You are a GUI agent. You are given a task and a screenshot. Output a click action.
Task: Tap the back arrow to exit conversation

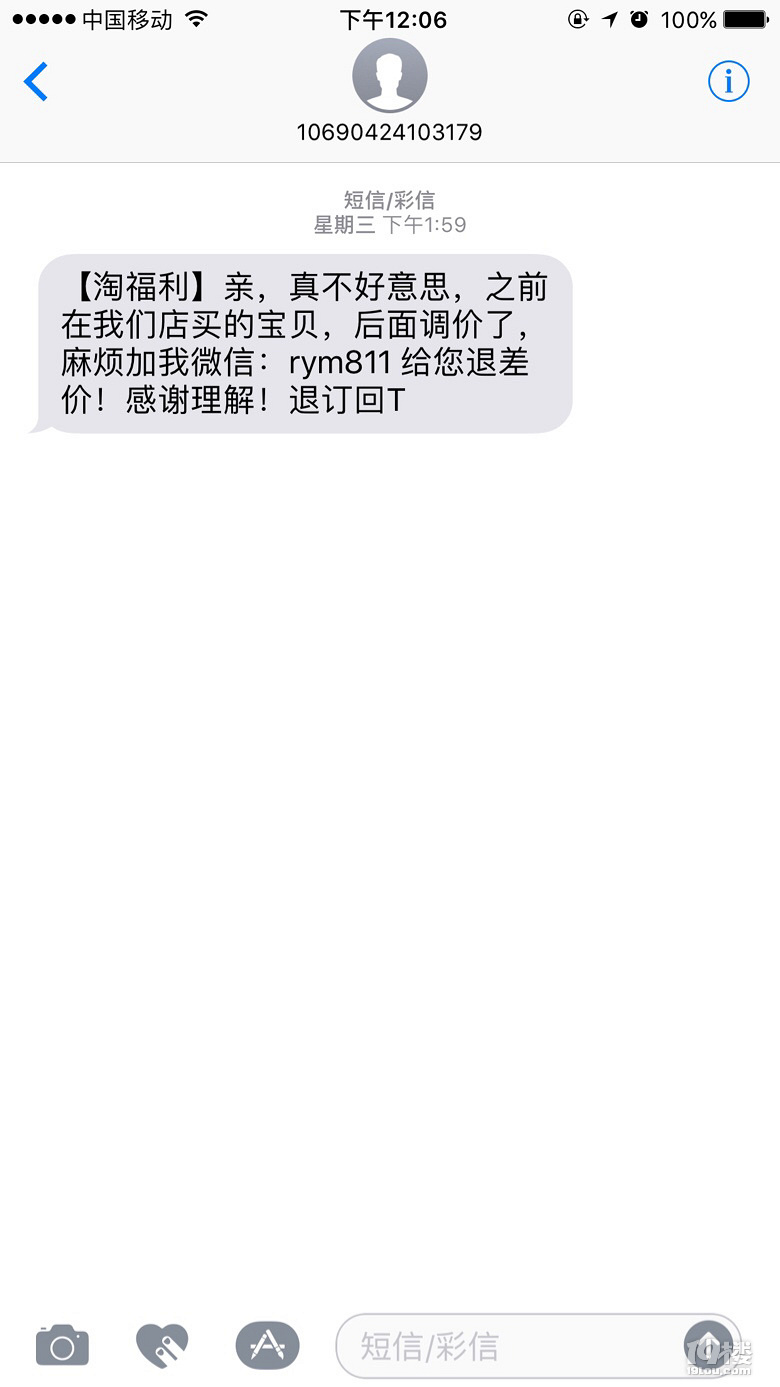[37, 82]
